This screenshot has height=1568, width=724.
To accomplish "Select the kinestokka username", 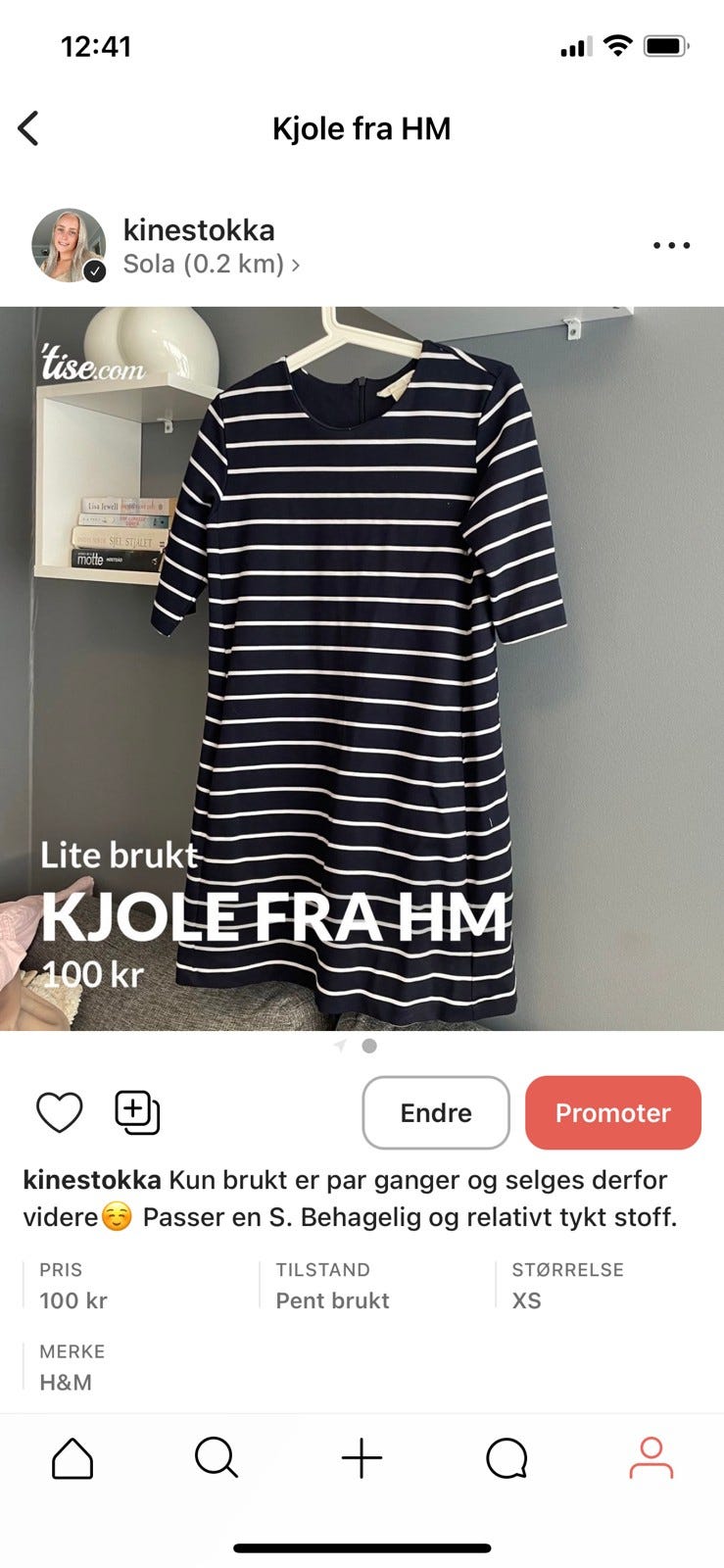I will click(x=198, y=229).
